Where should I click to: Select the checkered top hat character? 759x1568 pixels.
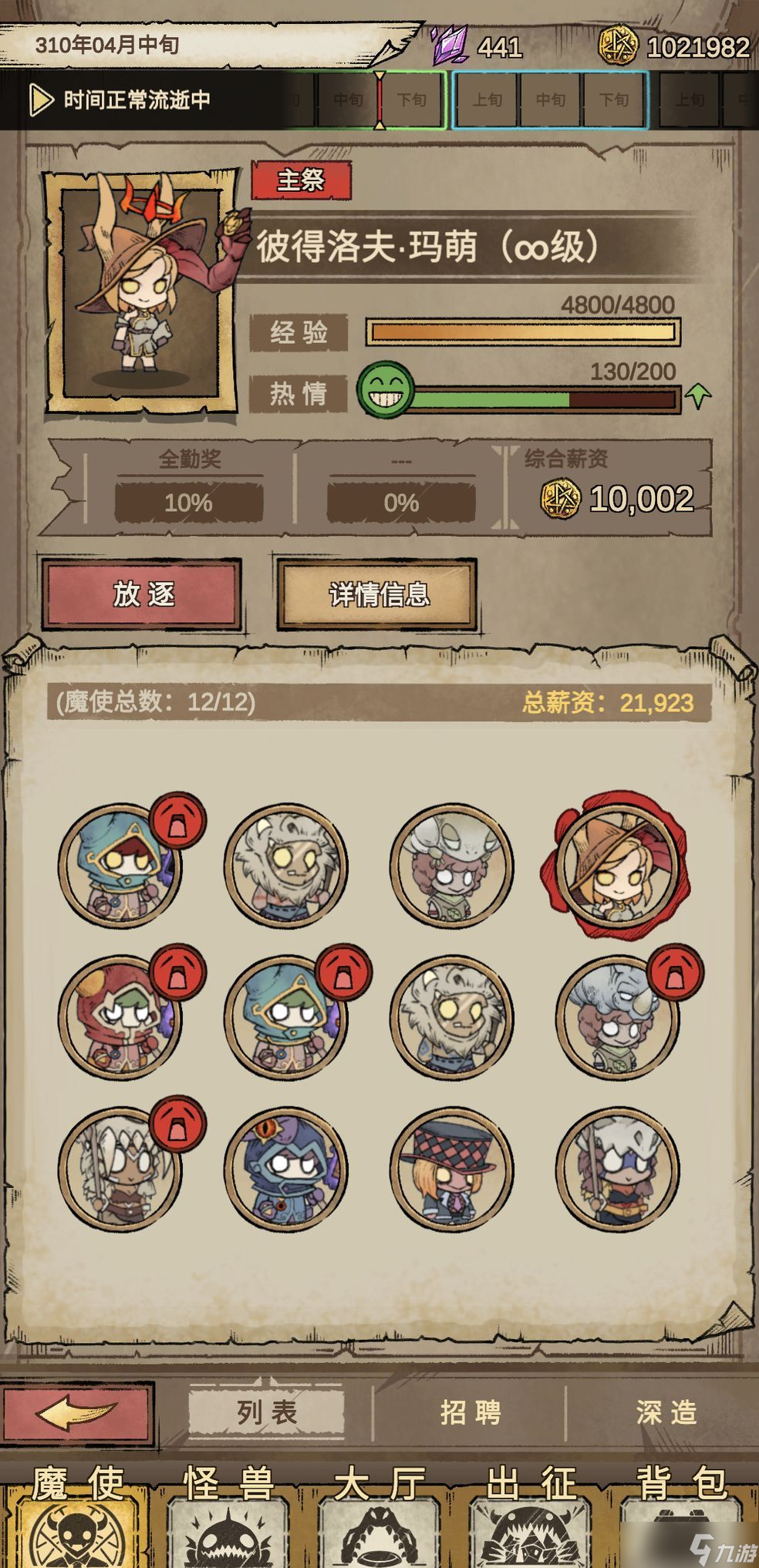click(452, 1169)
